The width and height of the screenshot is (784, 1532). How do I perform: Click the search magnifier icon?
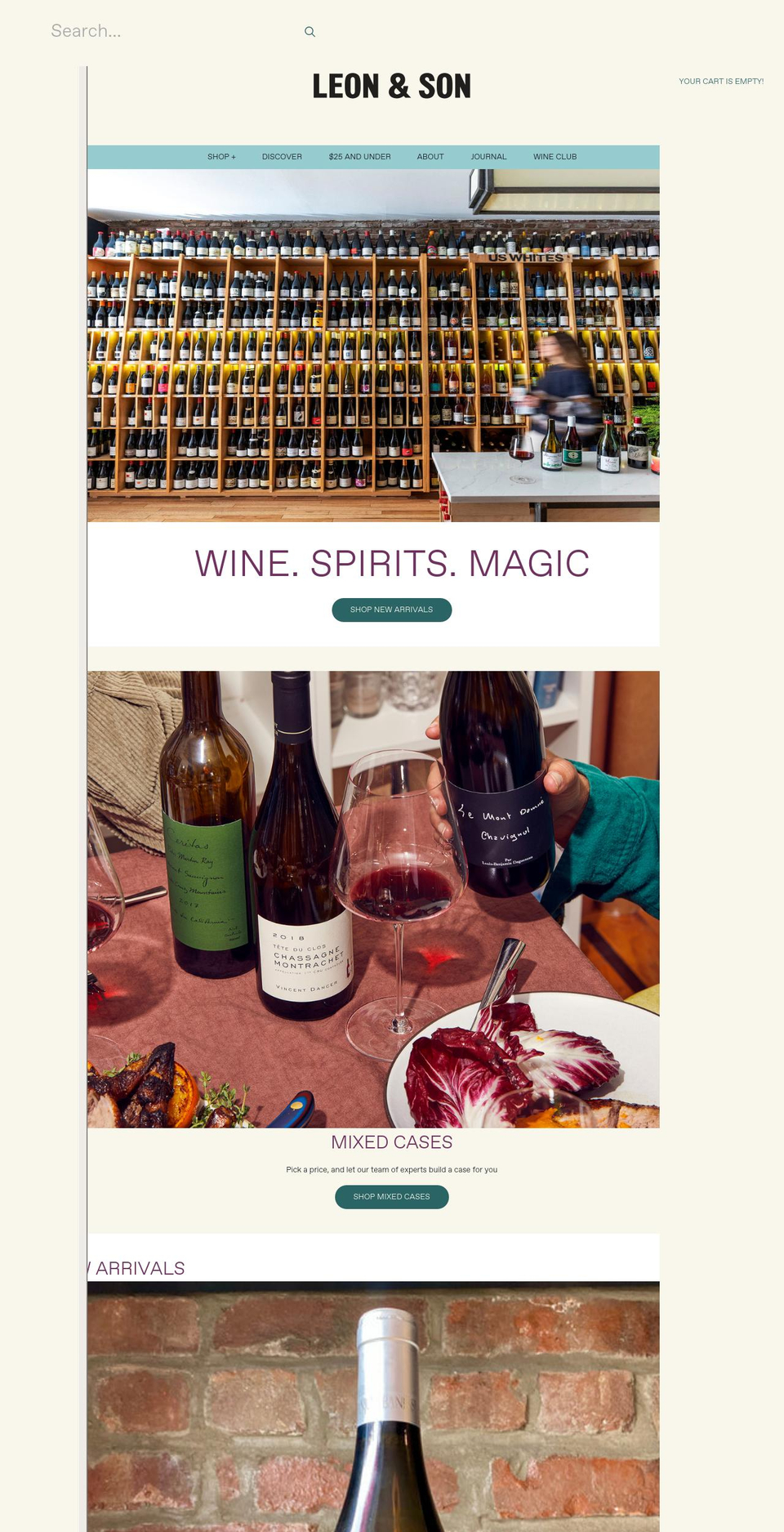pyautogui.click(x=310, y=31)
